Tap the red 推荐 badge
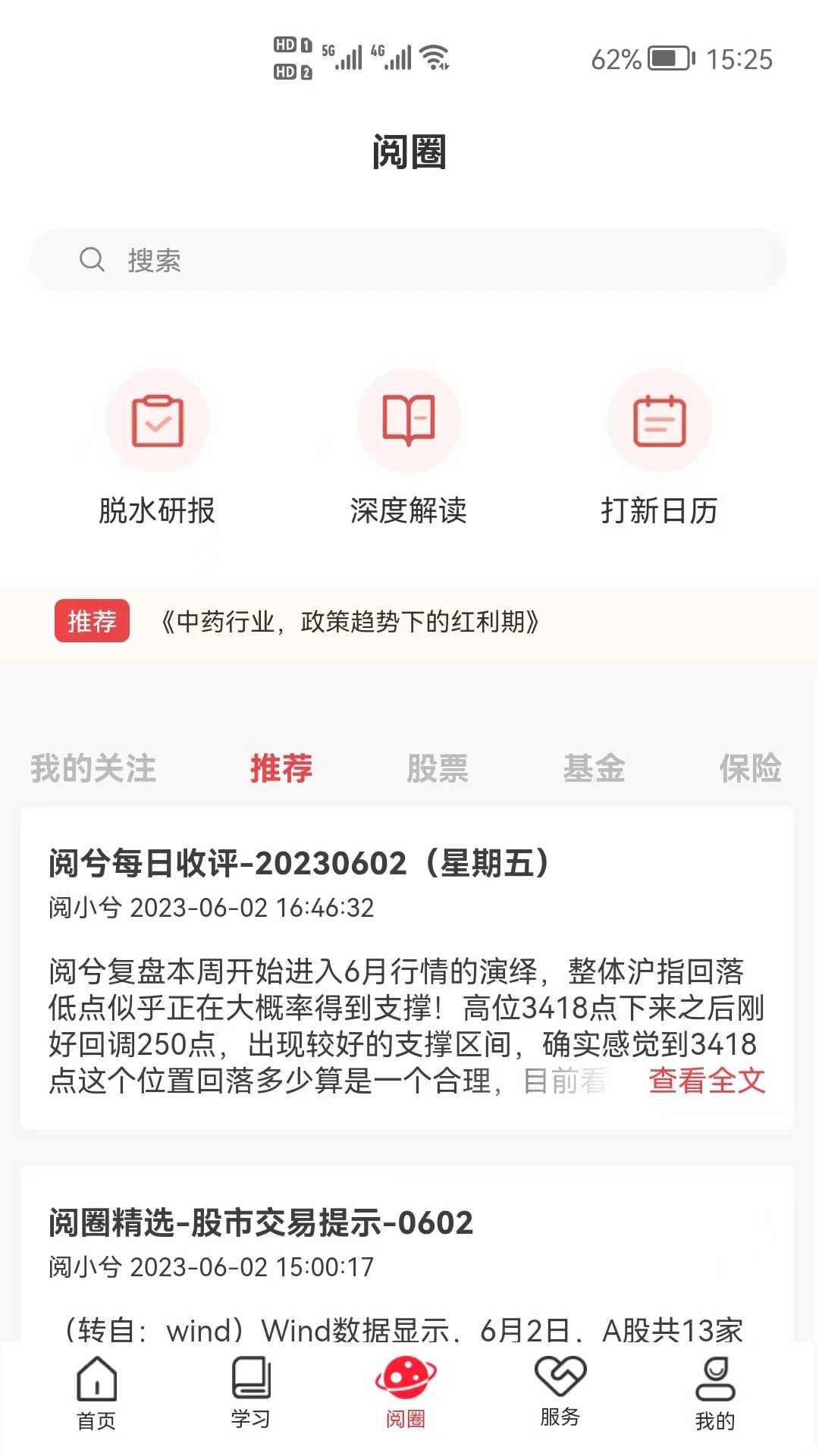Image resolution: width=819 pixels, height=1456 pixels. click(91, 620)
